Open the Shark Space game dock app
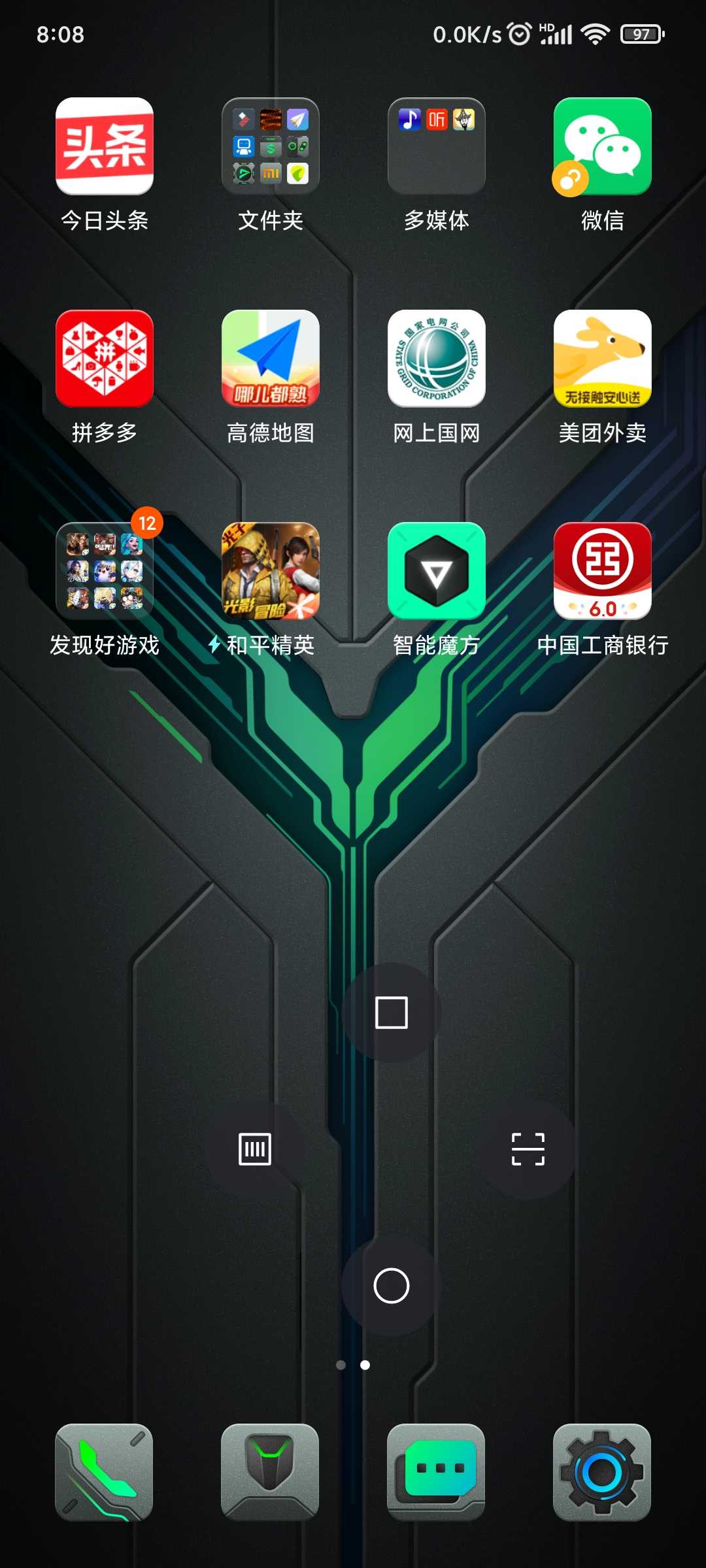Image resolution: width=706 pixels, height=1568 pixels. coord(271,1473)
